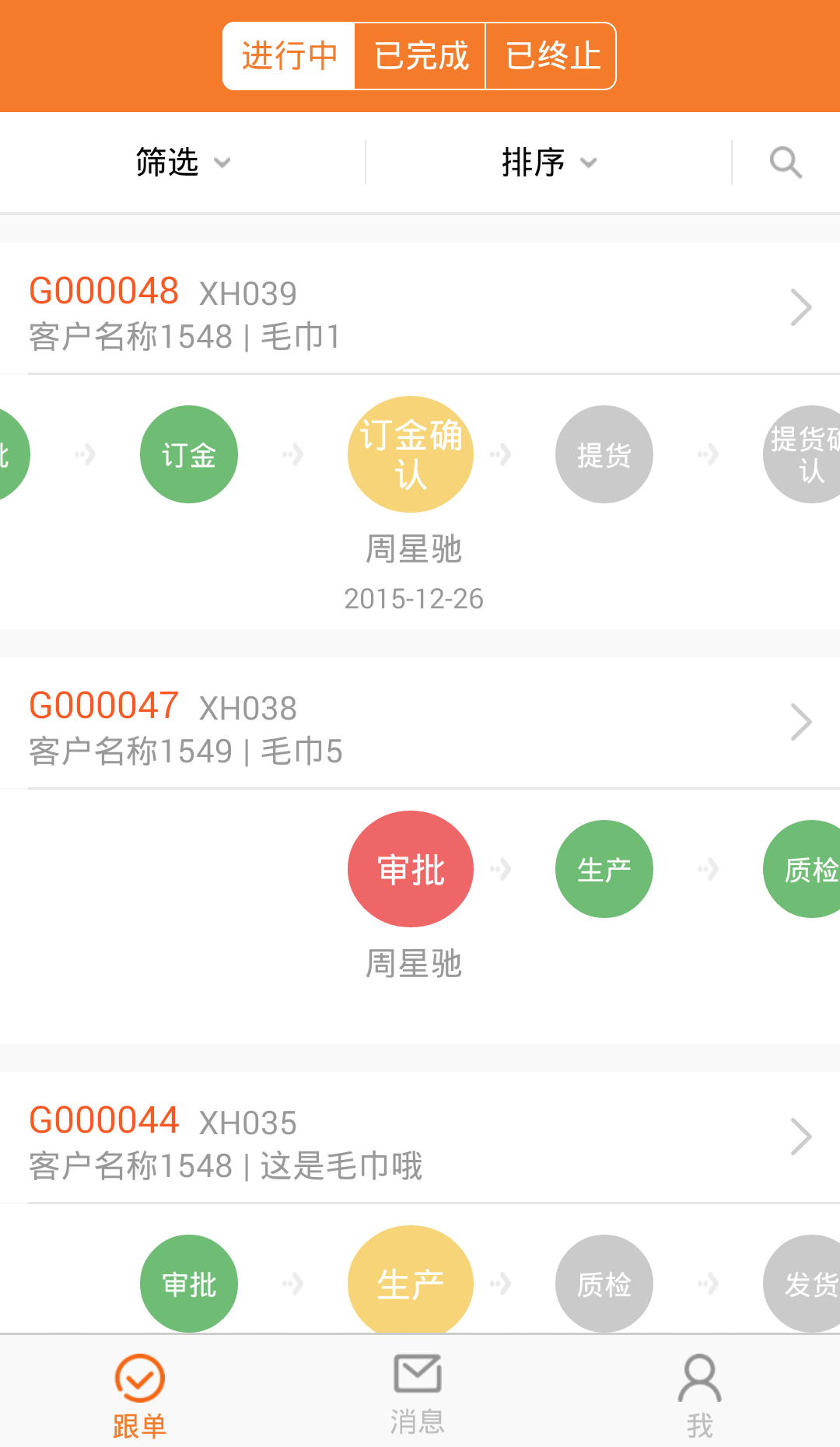This screenshot has height=1447, width=840.
Task: Tap the 订金确认 step in order G000048
Action: [411, 454]
